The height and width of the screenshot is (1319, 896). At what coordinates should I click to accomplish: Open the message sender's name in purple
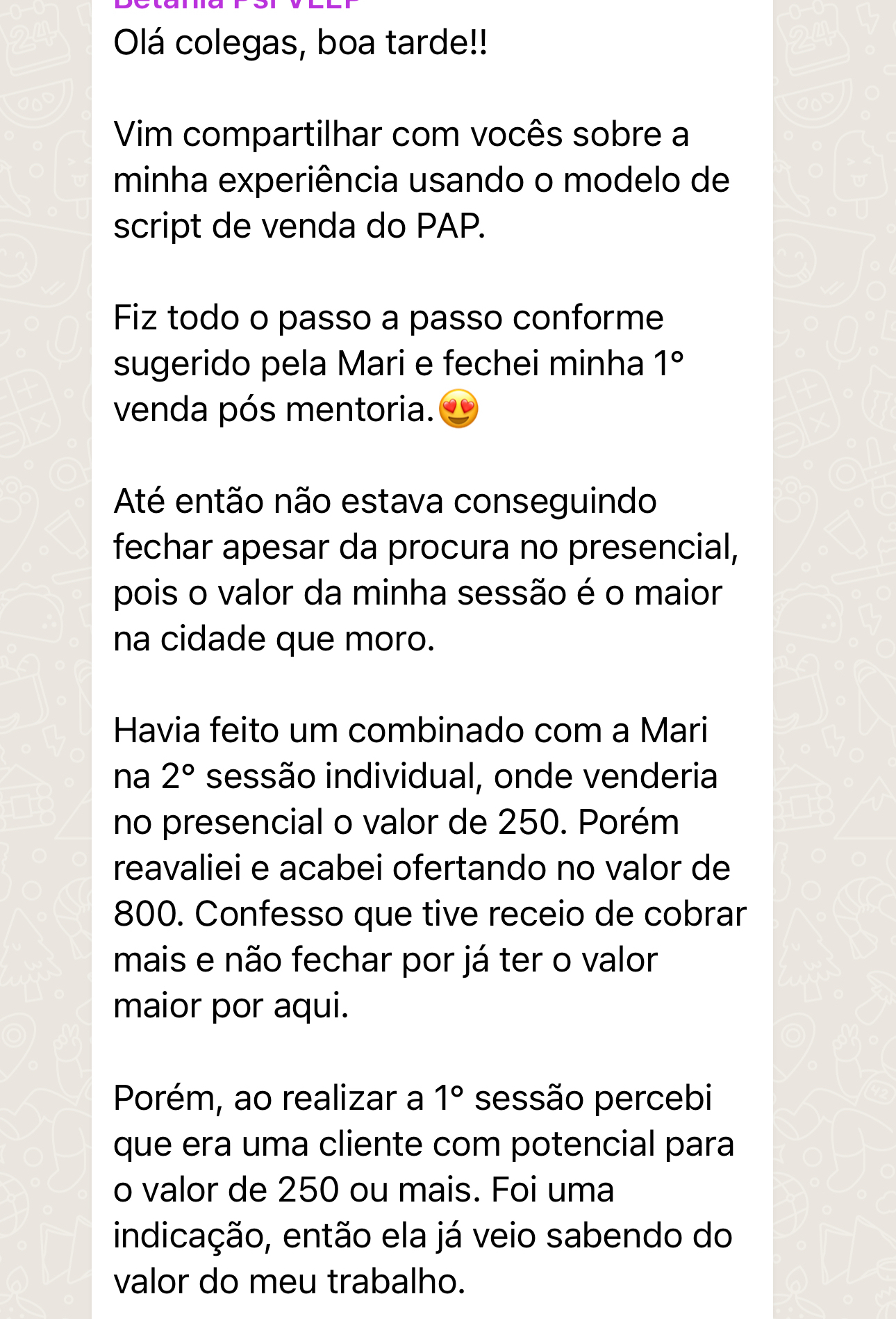coord(237,5)
